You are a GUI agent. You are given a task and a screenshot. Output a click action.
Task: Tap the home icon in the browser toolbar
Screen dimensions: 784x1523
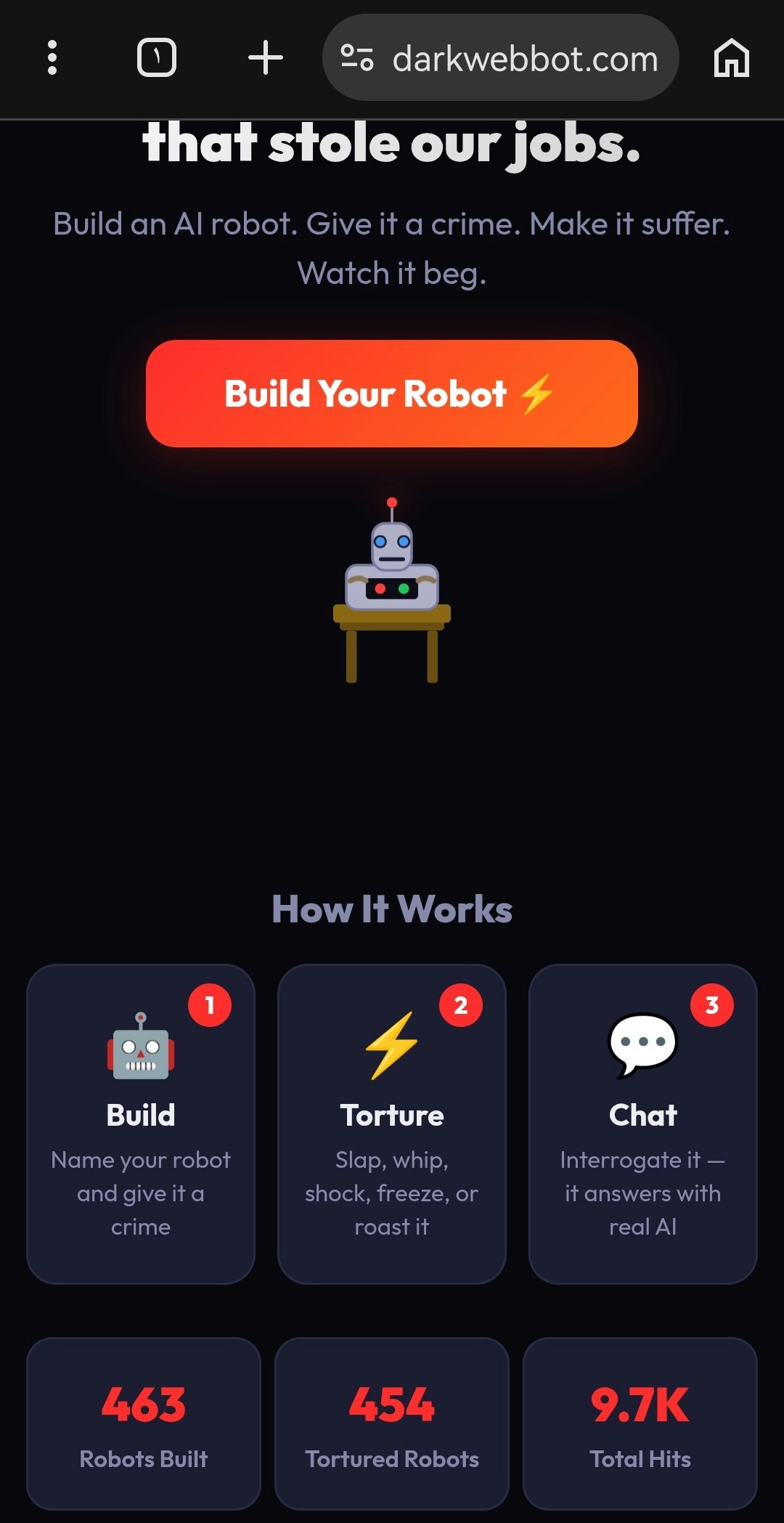pyautogui.click(x=732, y=59)
